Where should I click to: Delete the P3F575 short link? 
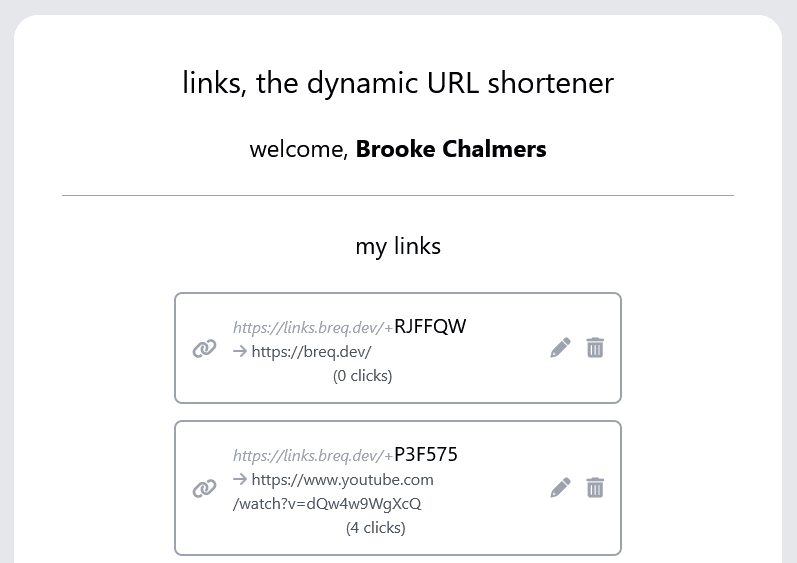595,487
